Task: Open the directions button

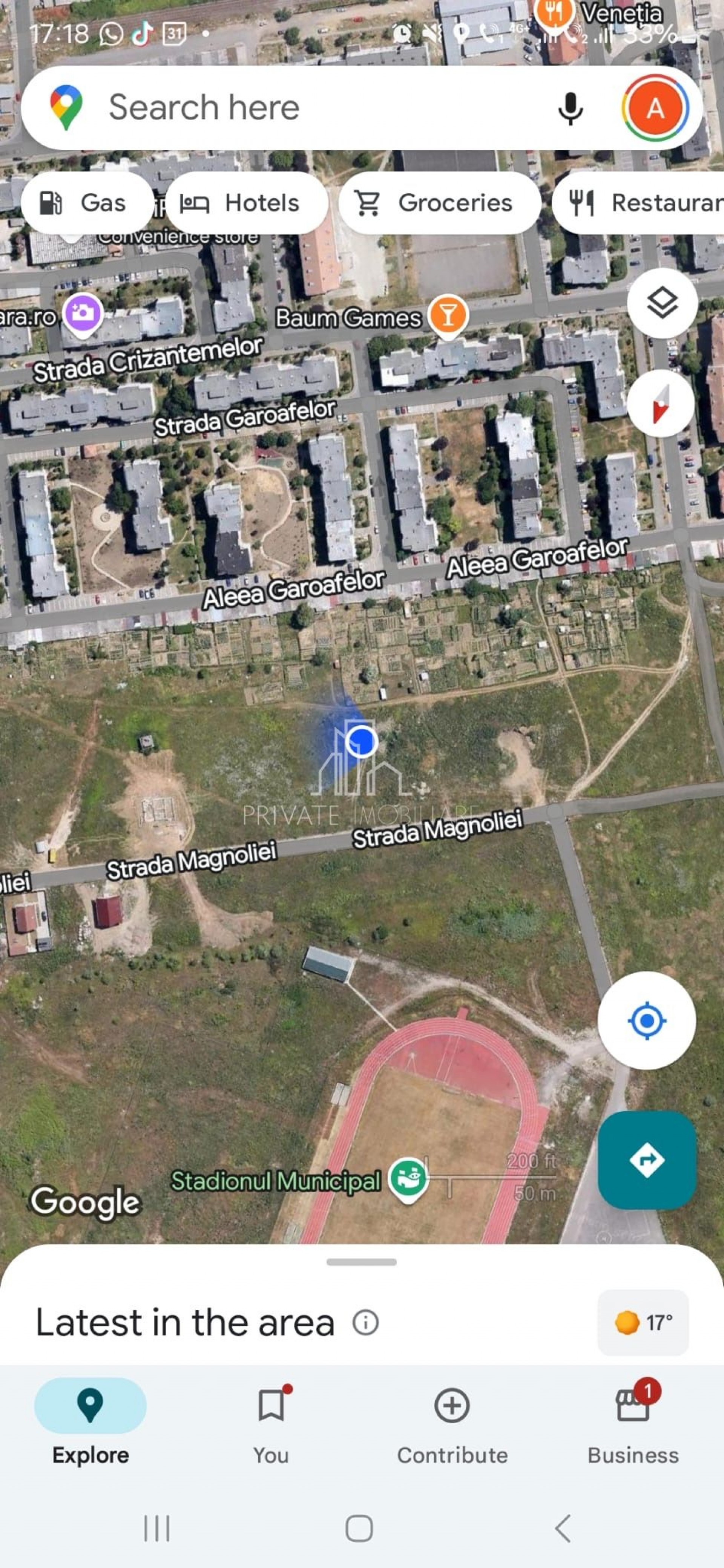Action: pyautogui.click(x=647, y=1159)
